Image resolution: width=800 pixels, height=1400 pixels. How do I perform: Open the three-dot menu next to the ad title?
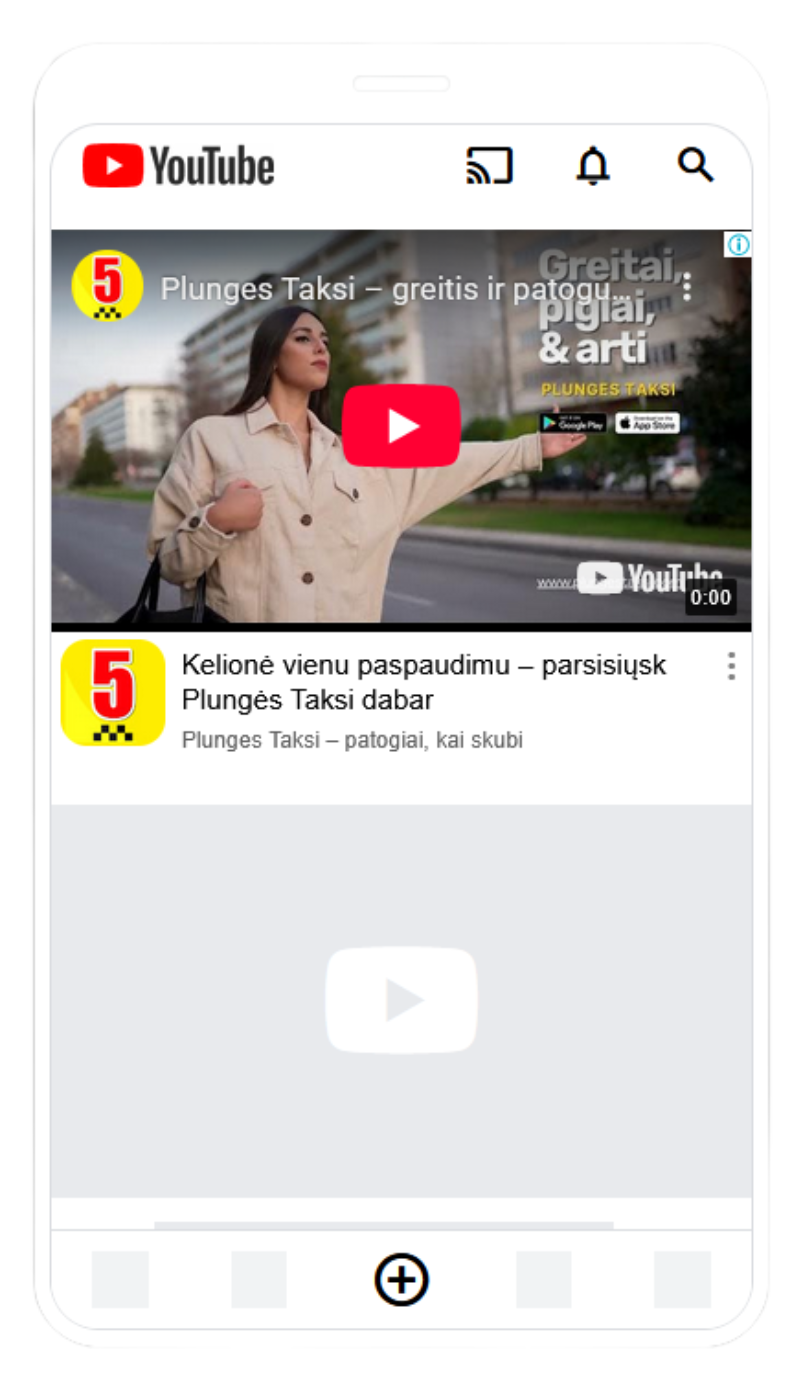[731, 666]
